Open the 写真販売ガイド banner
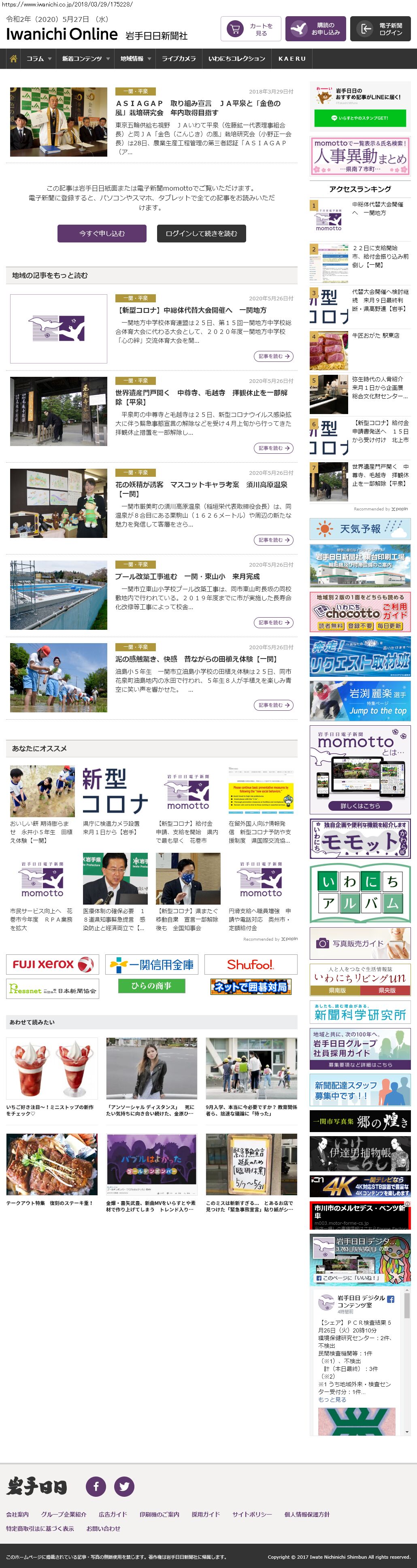This screenshot has width=417, height=1568. pyautogui.click(x=360, y=943)
